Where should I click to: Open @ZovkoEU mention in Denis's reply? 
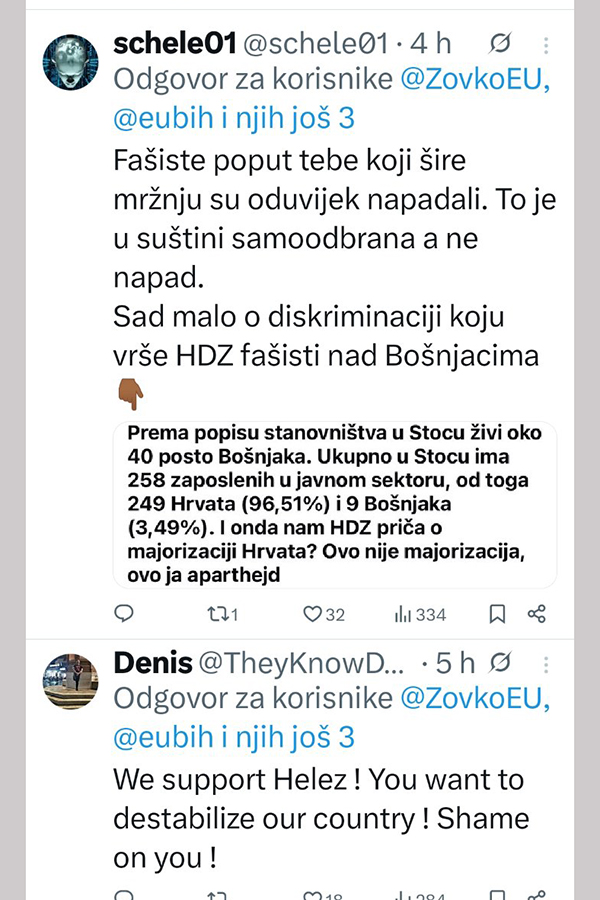click(x=476, y=699)
